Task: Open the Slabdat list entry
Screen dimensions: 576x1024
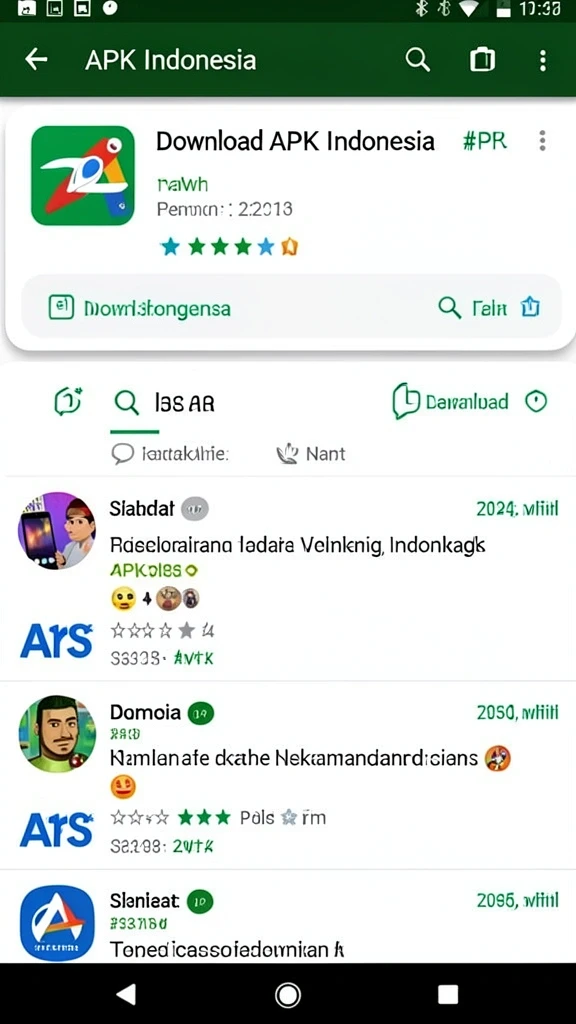Action: click(x=288, y=579)
